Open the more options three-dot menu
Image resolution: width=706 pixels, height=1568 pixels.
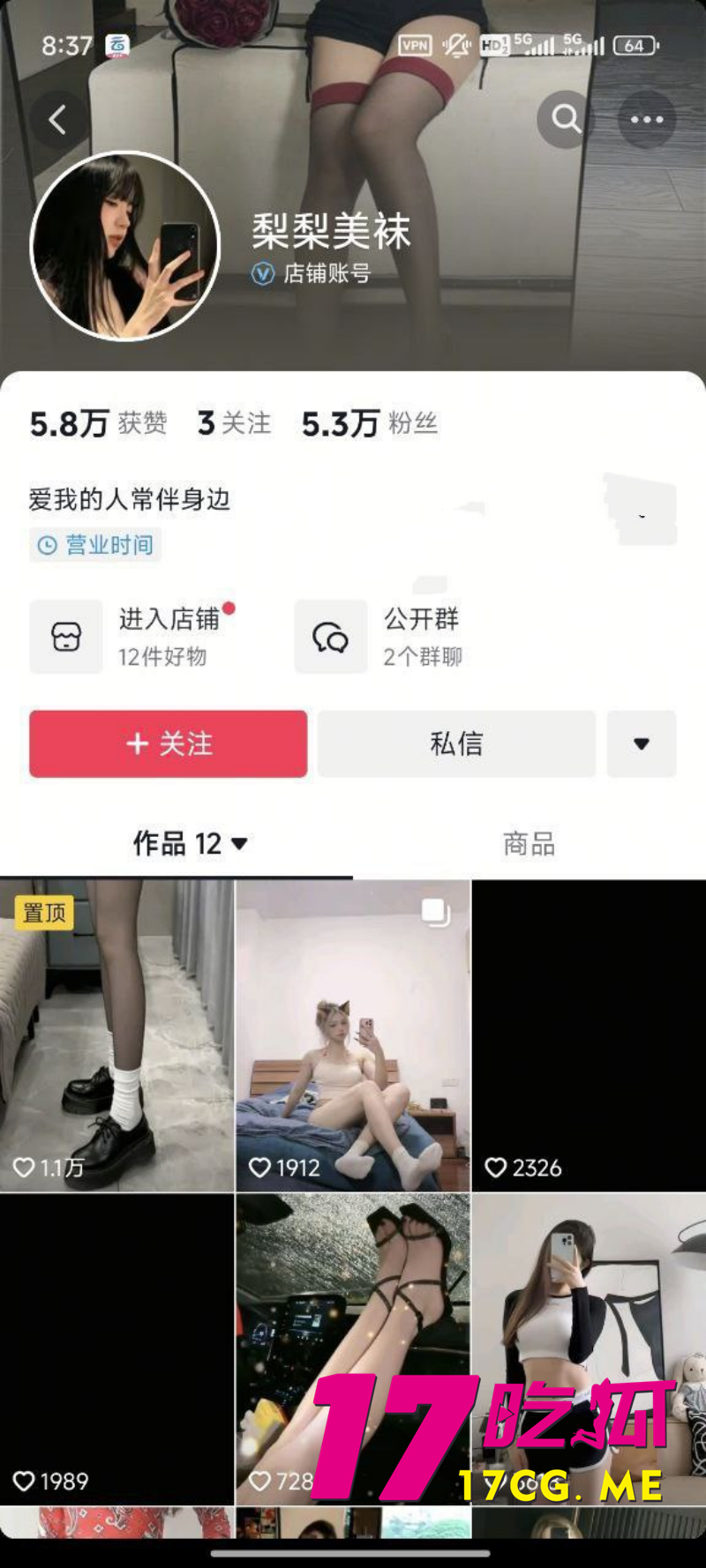point(646,119)
